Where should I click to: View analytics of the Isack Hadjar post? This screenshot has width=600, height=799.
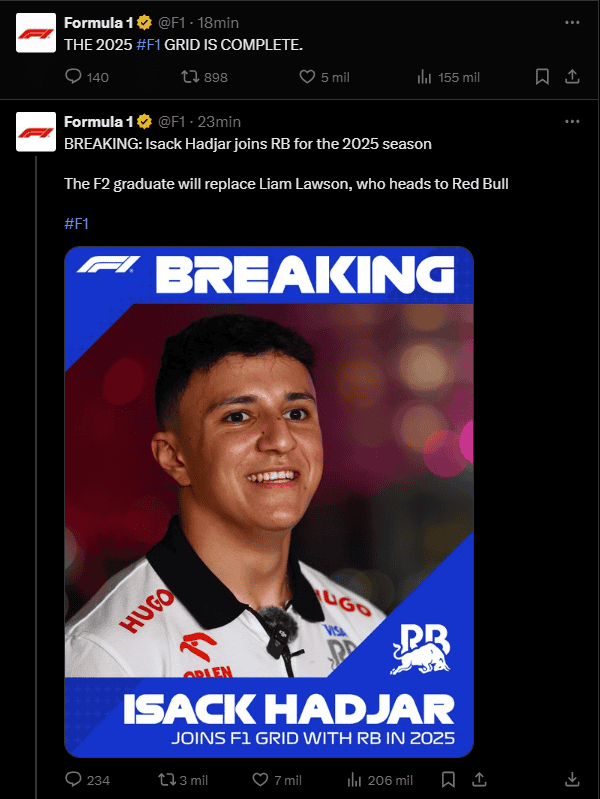click(354, 779)
